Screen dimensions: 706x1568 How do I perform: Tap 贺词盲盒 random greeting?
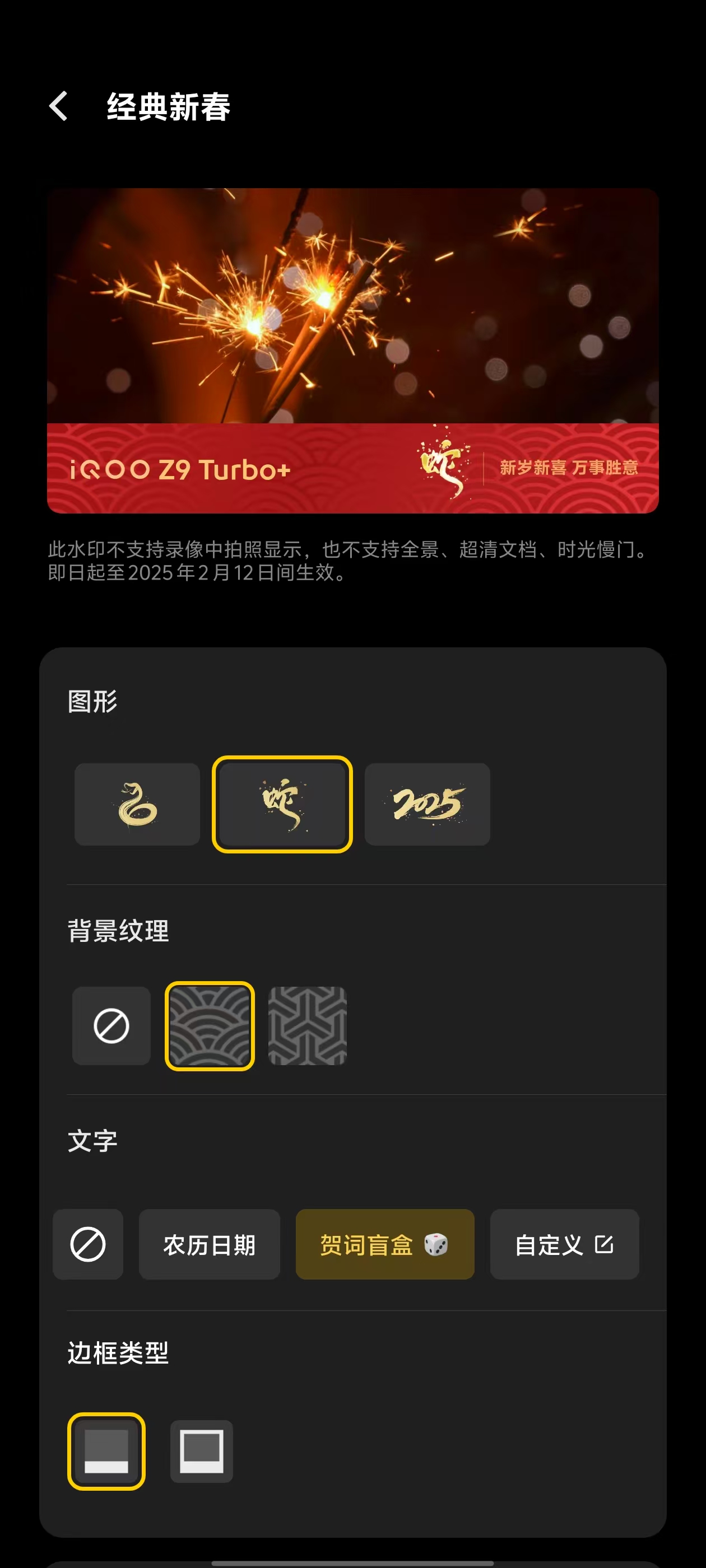[384, 1244]
